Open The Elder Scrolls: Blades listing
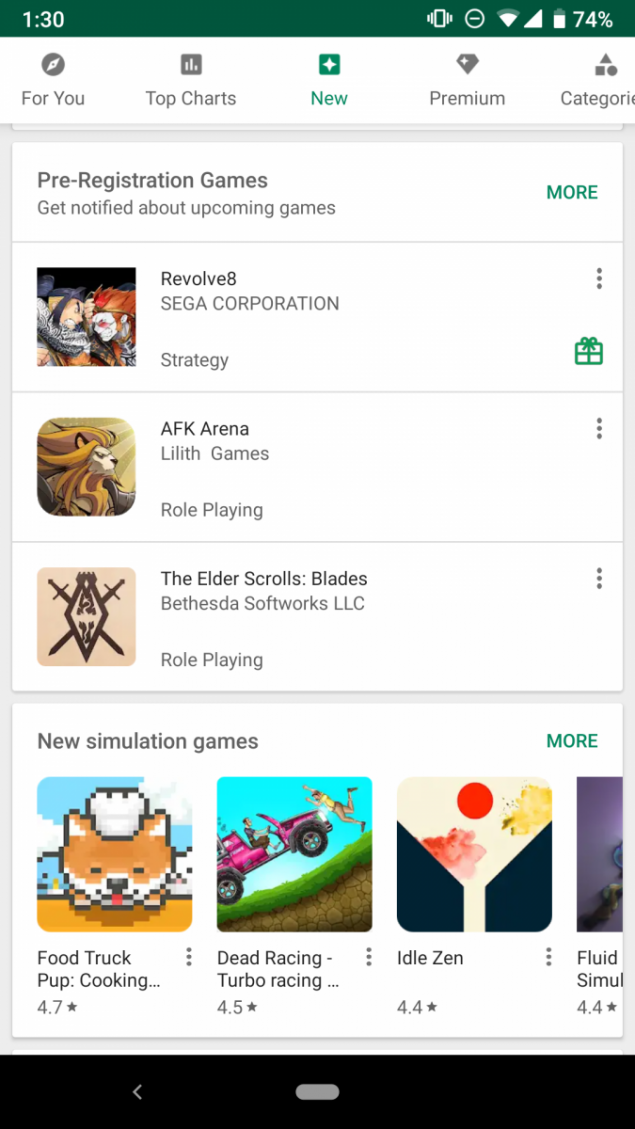Image resolution: width=635 pixels, height=1129 pixels. [317, 616]
